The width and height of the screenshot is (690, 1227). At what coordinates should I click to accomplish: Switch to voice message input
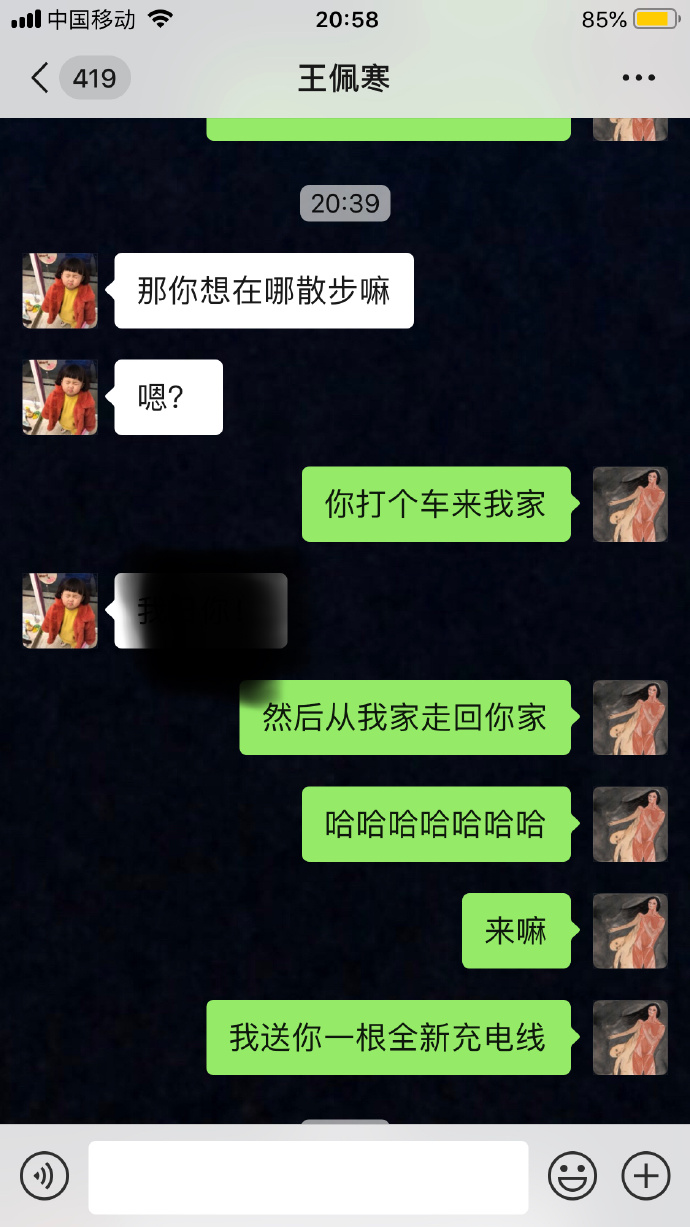tap(45, 1175)
